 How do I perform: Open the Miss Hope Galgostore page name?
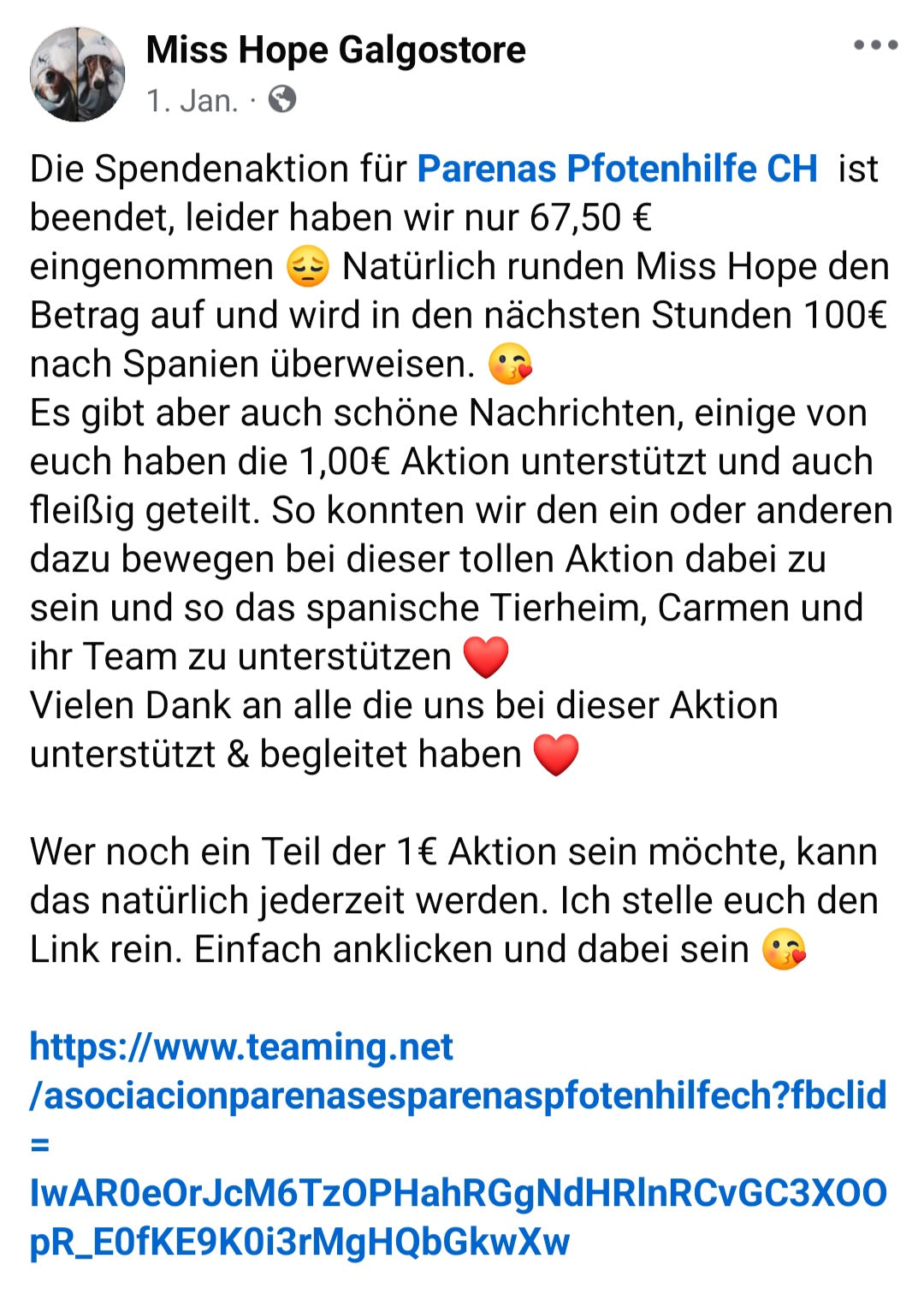pyautogui.click(x=335, y=50)
